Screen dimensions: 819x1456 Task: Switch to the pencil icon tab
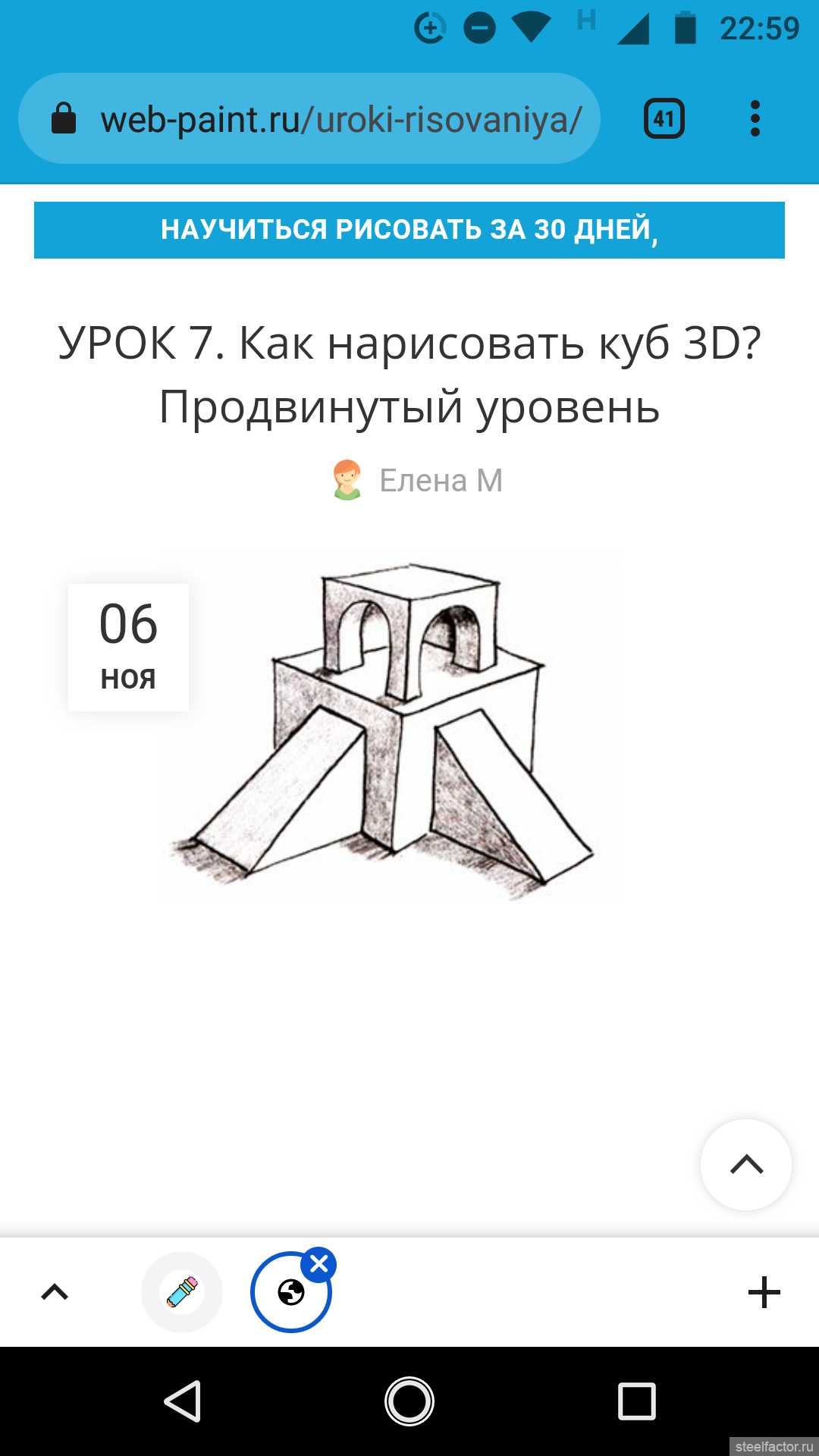pyautogui.click(x=182, y=1292)
